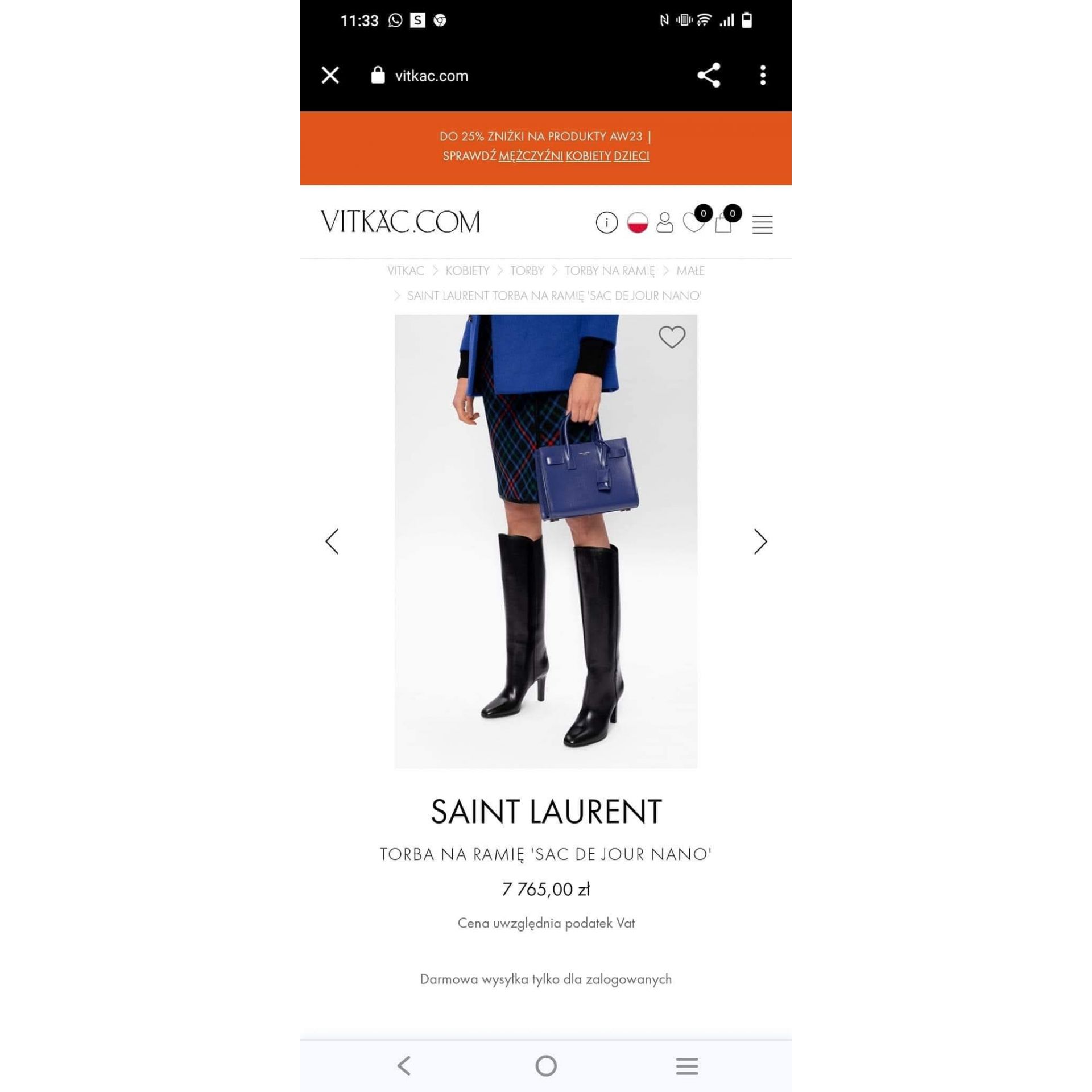Show the next product photo
Image resolution: width=1092 pixels, height=1092 pixels.
[760, 541]
